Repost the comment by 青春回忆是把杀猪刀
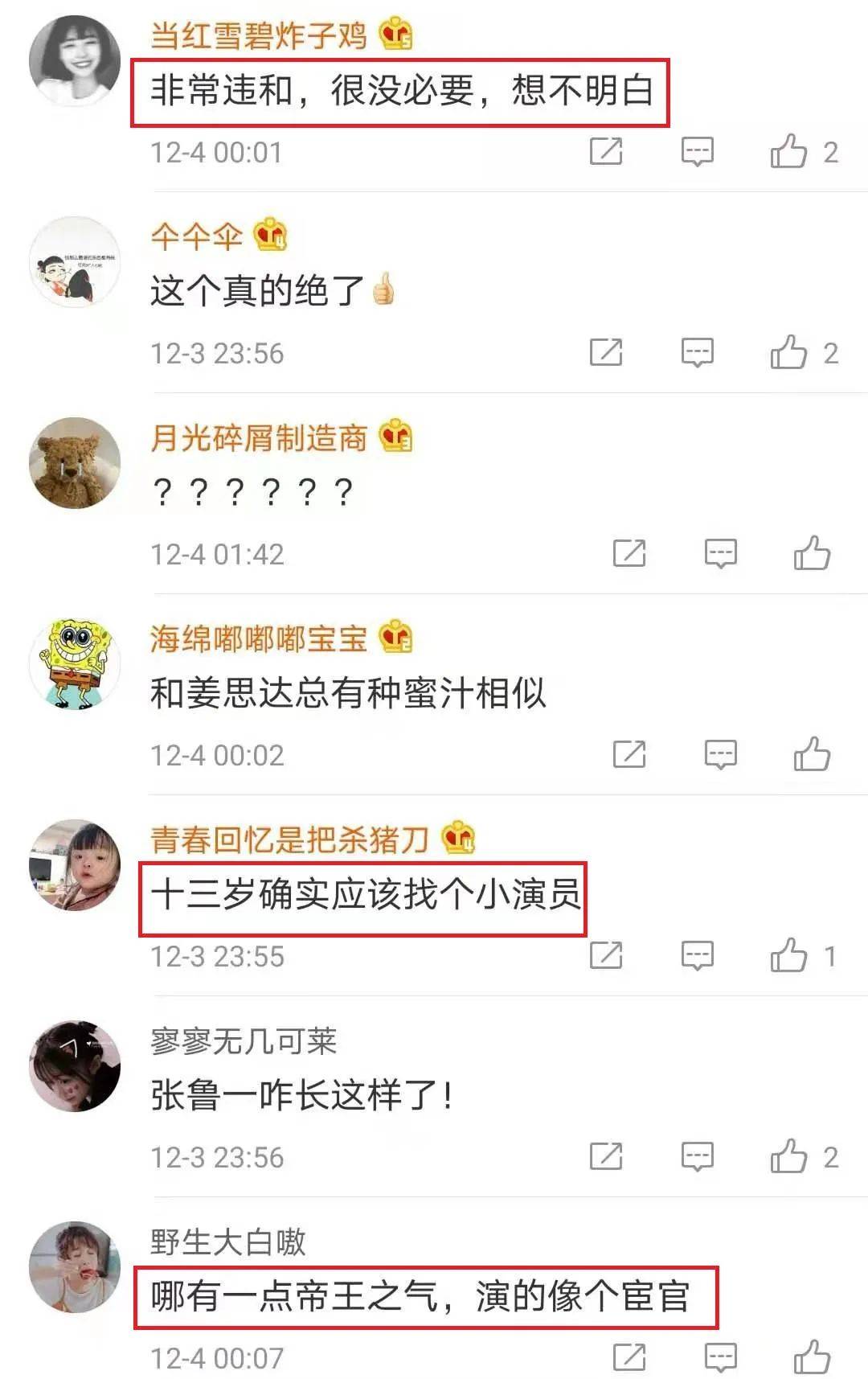 606,955
